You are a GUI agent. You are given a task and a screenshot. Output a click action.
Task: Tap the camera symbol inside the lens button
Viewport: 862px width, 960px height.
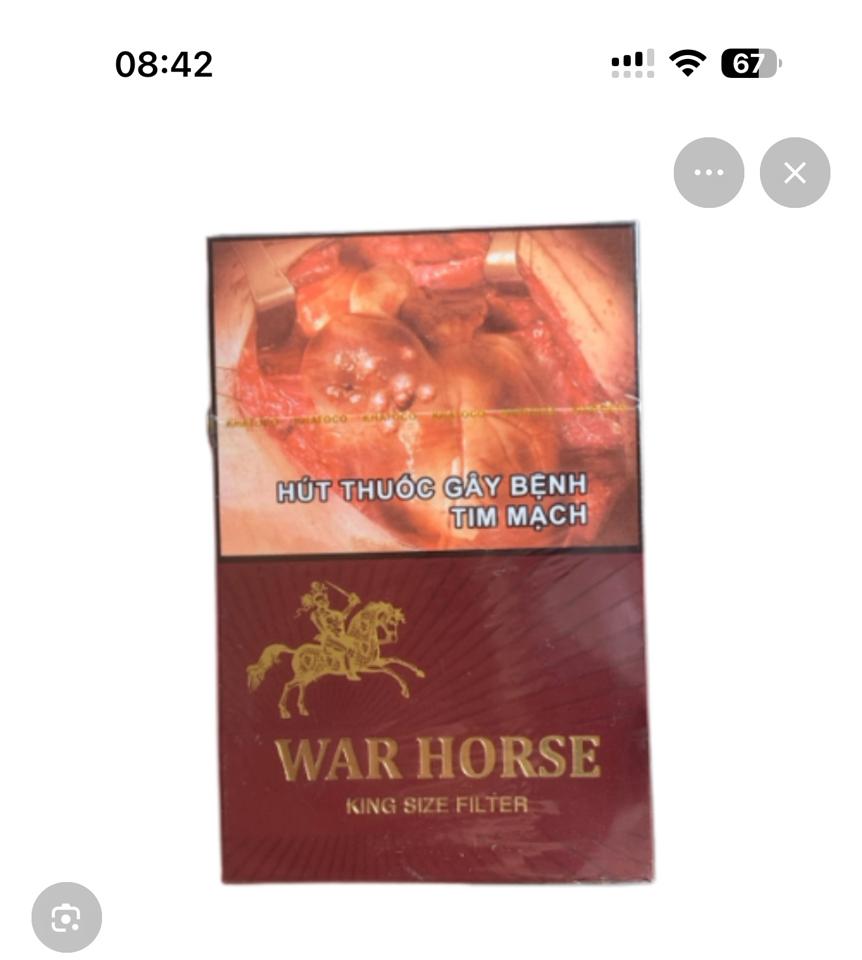[67, 917]
